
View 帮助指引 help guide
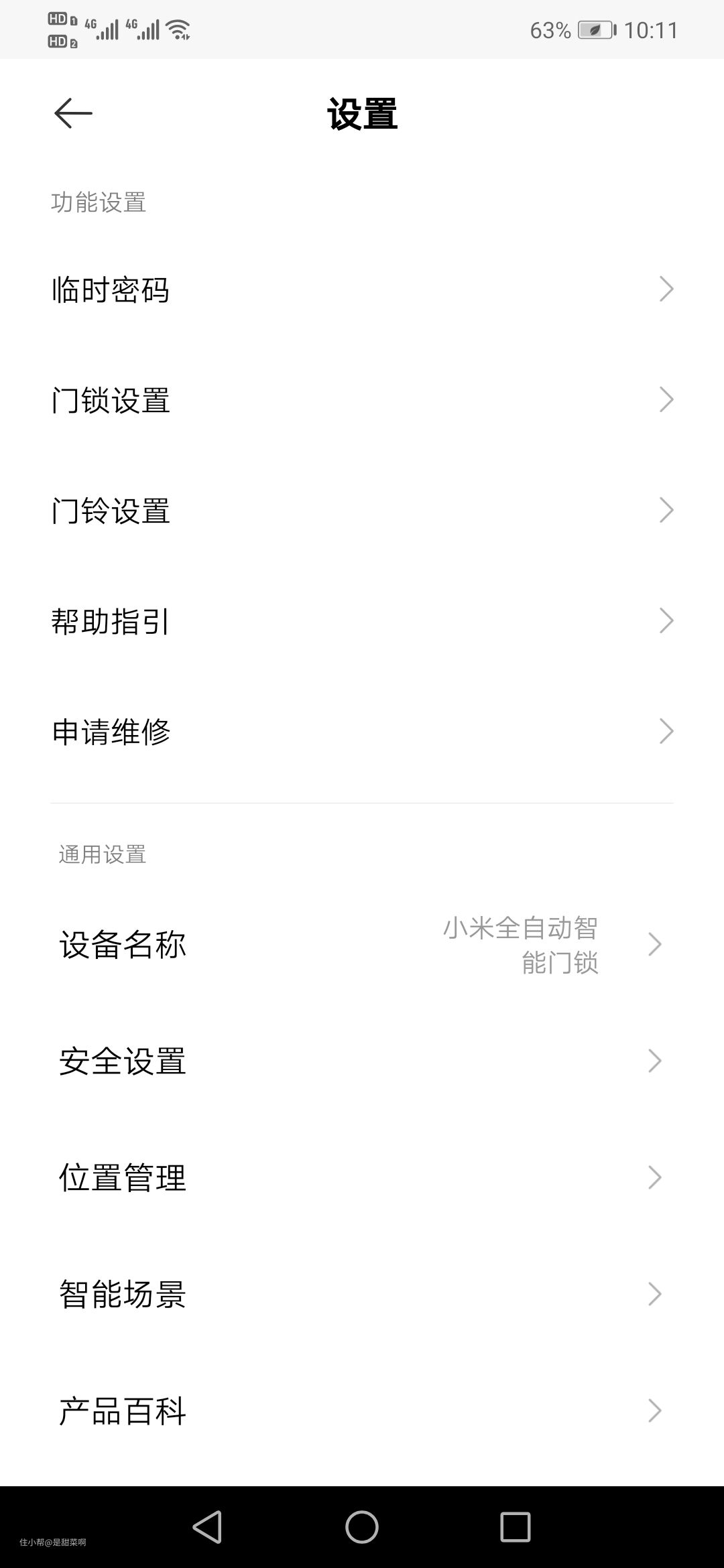click(x=362, y=621)
